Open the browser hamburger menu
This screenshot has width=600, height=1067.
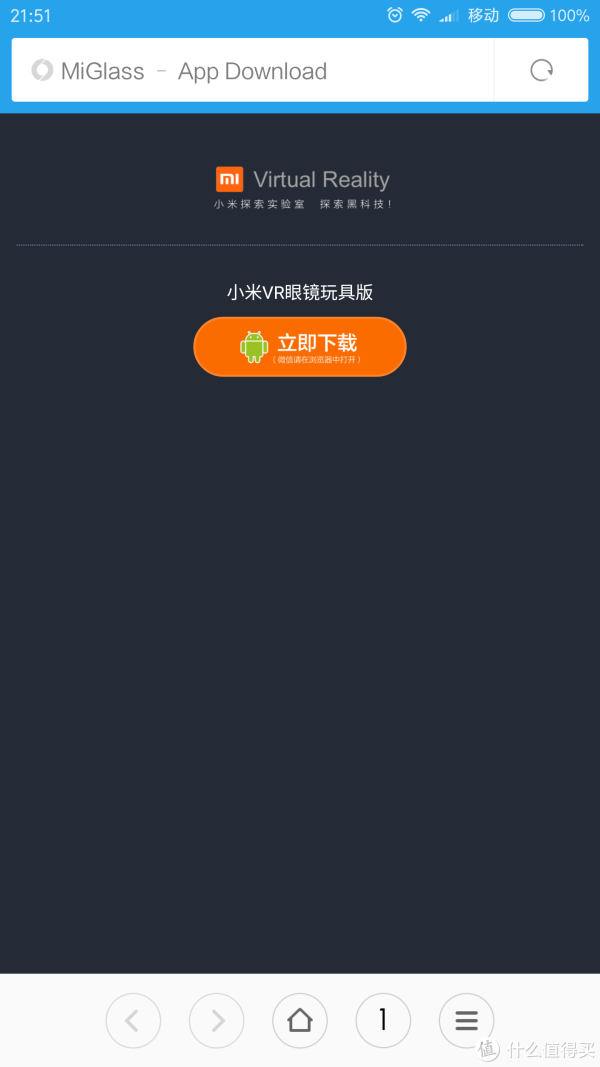[x=466, y=1021]
